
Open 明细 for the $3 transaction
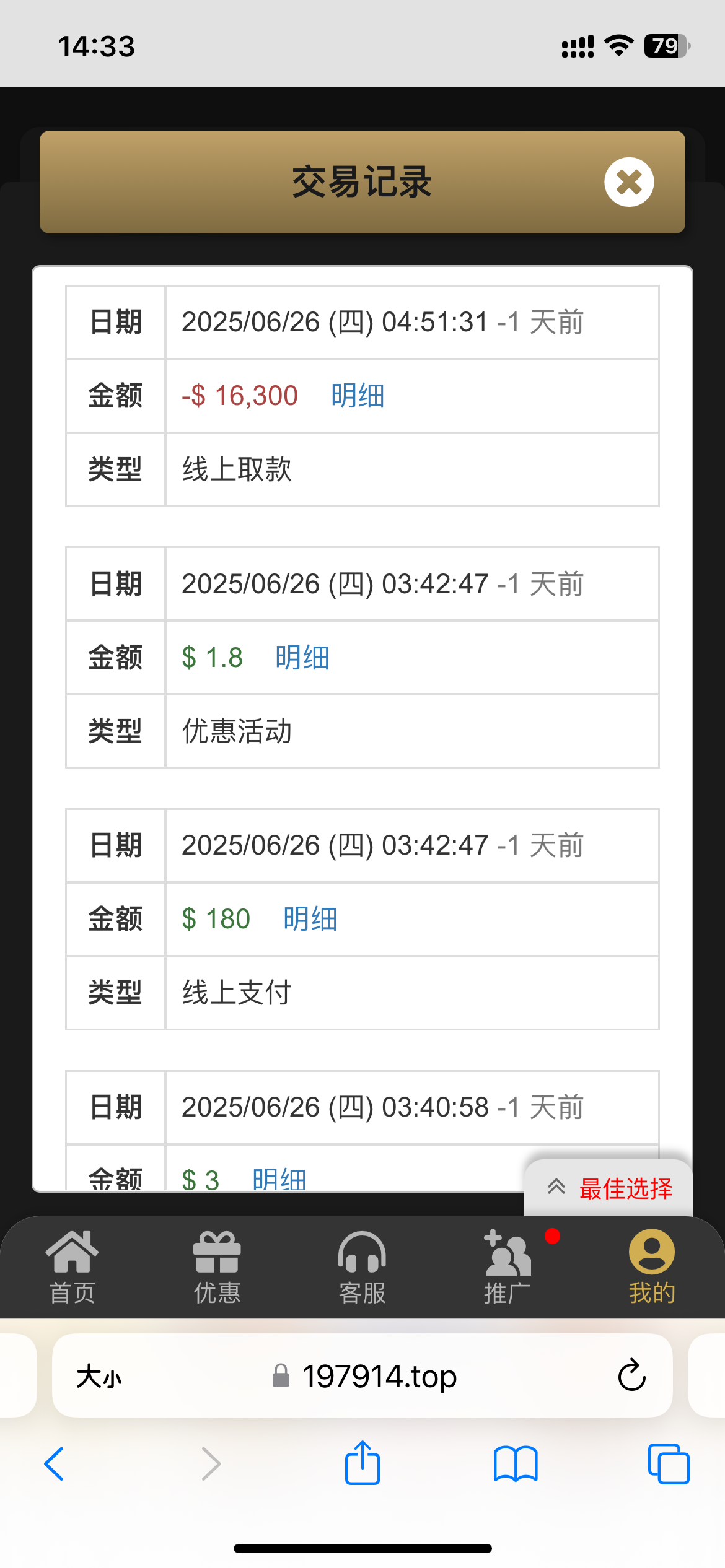279,1178
